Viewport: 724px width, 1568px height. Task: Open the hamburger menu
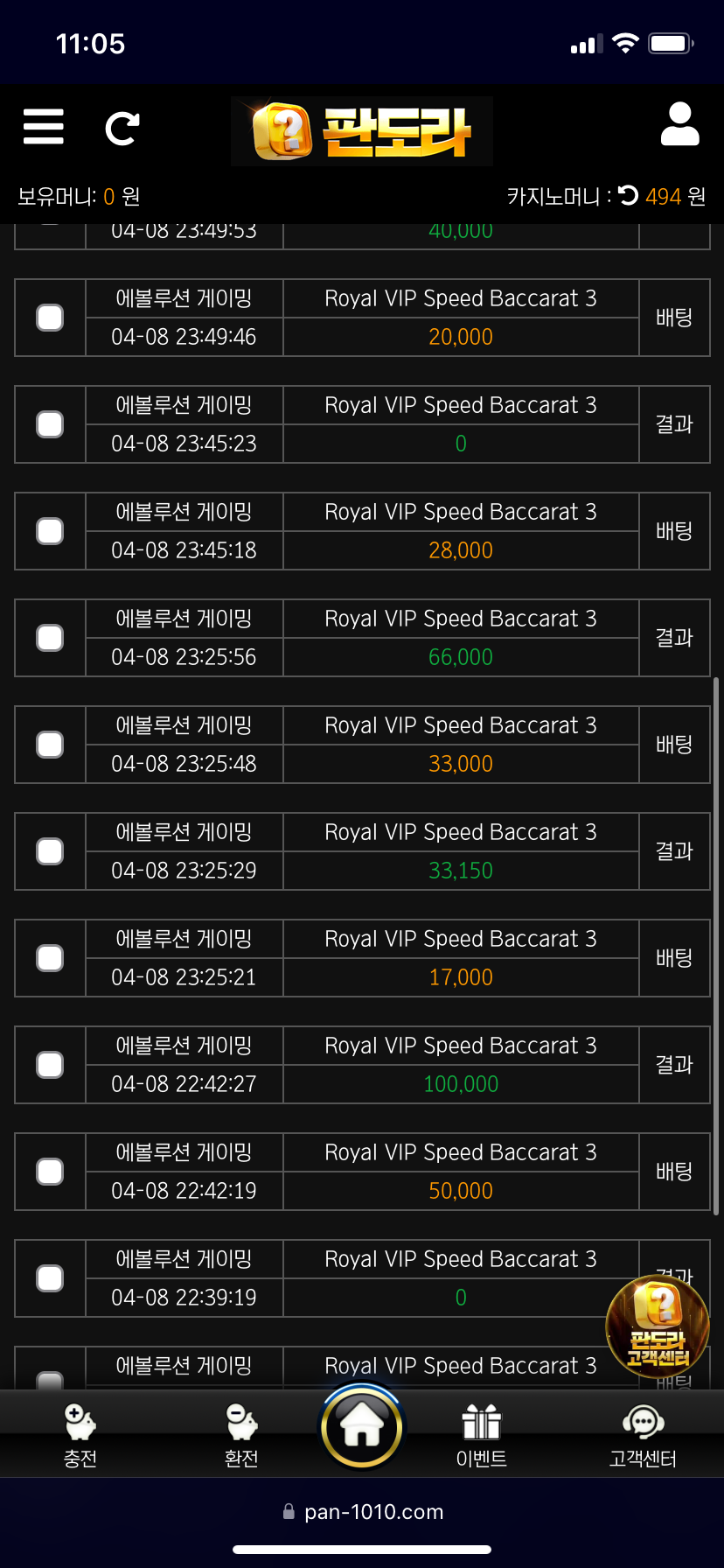(x=44, y=127)
